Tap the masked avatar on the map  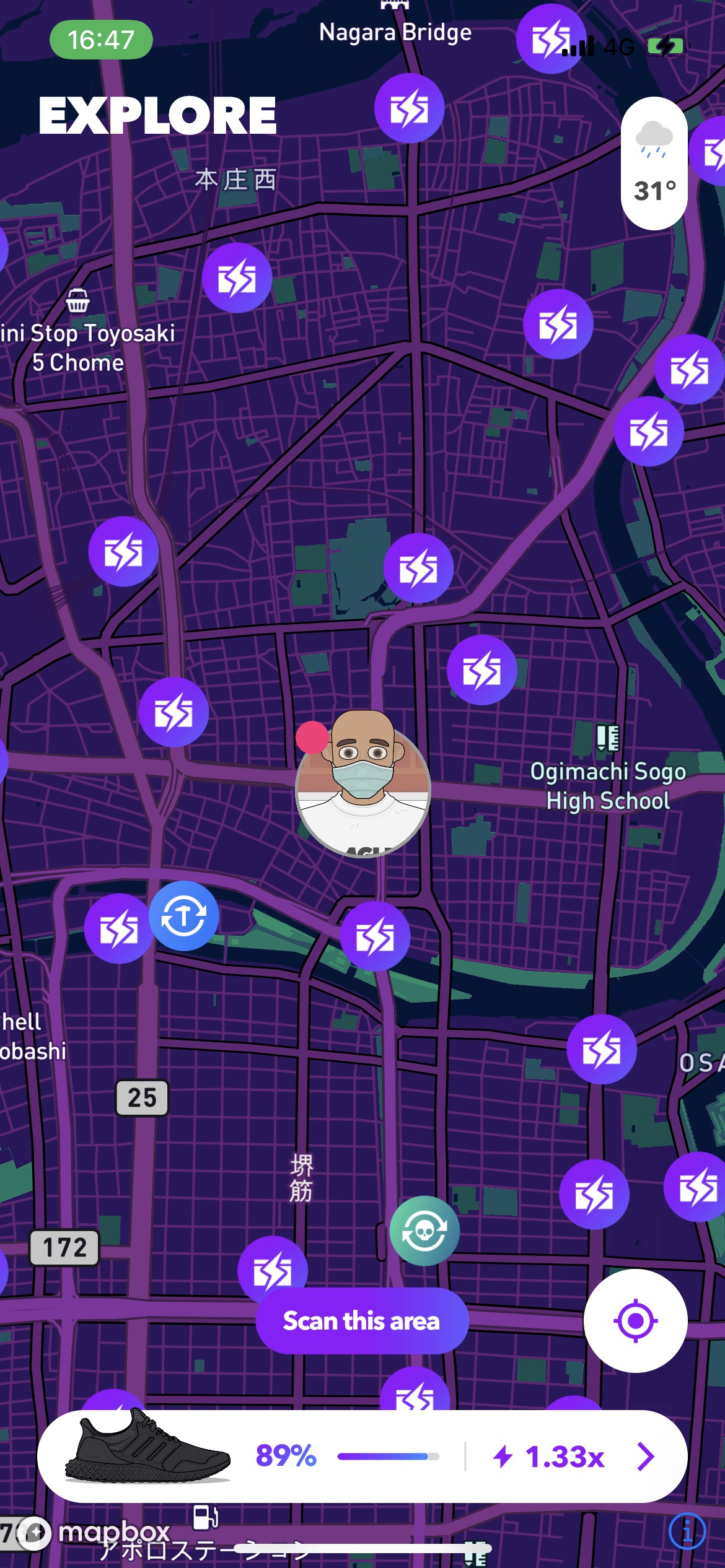pos(363,784)
